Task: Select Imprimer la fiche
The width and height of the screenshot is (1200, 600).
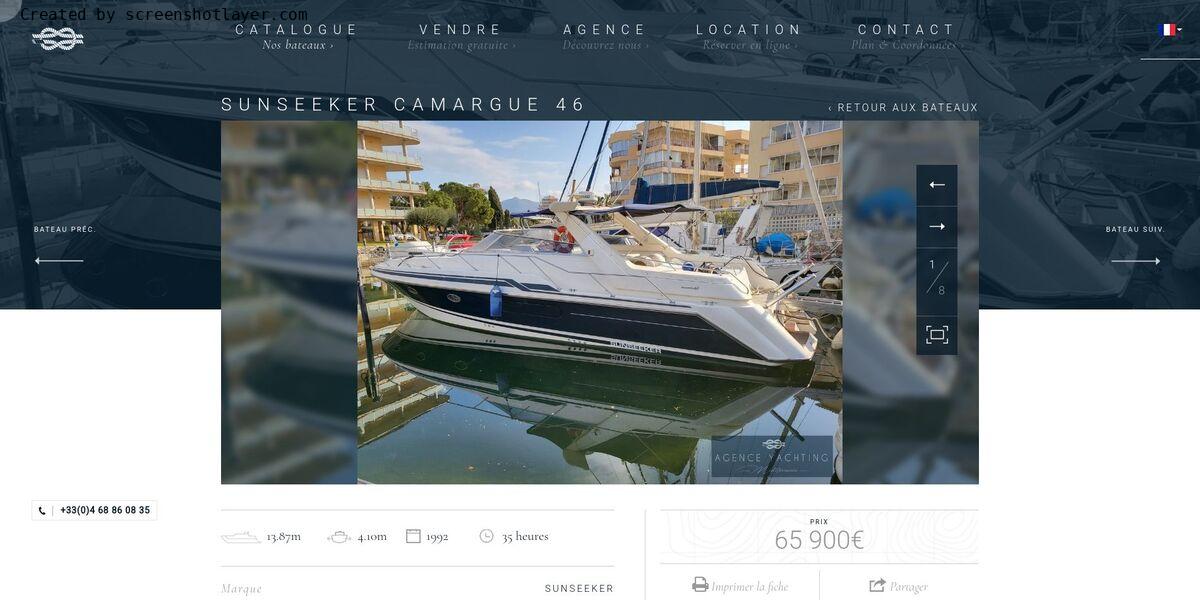Action: pyautogui.click(x=740, y=586)
